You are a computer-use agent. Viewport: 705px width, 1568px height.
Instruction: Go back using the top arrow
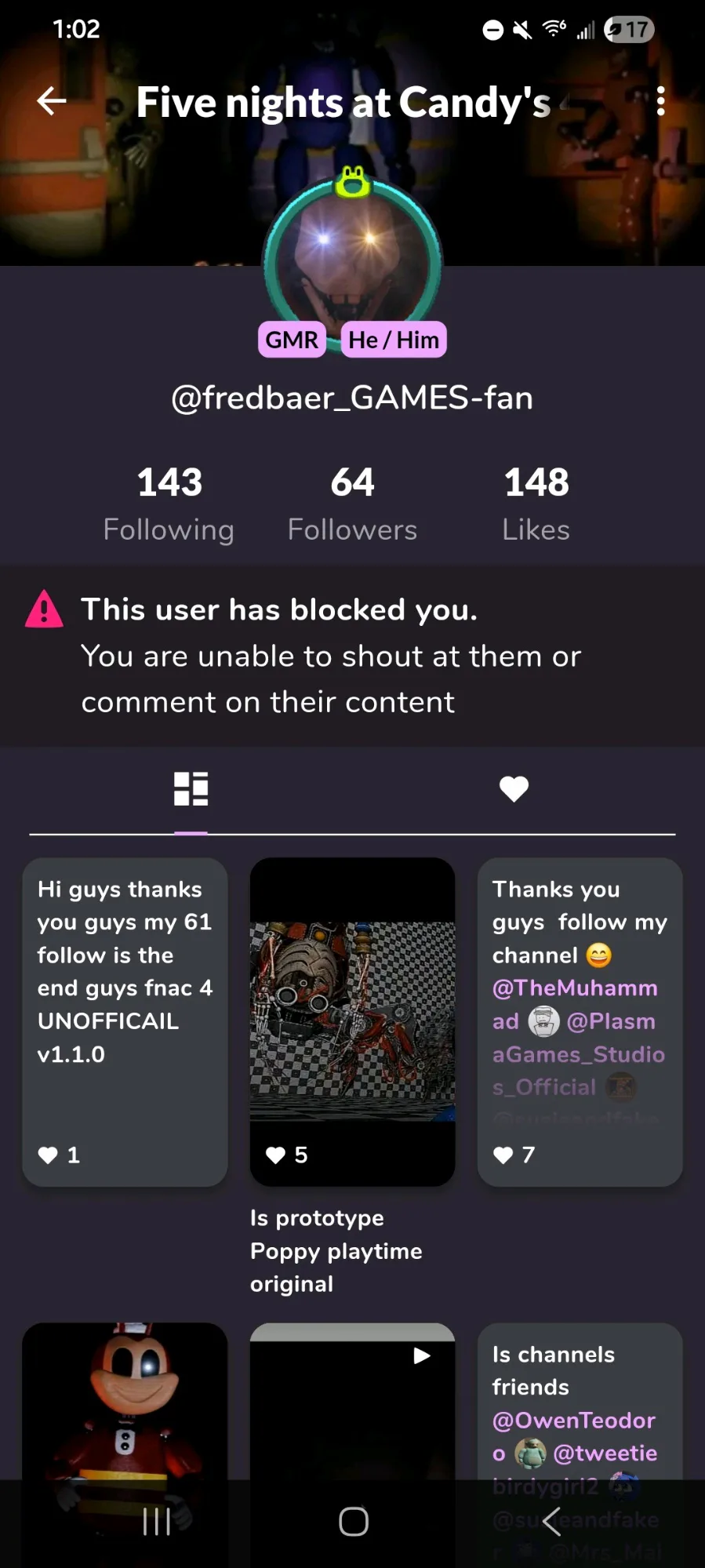click(x=52, y=101)
